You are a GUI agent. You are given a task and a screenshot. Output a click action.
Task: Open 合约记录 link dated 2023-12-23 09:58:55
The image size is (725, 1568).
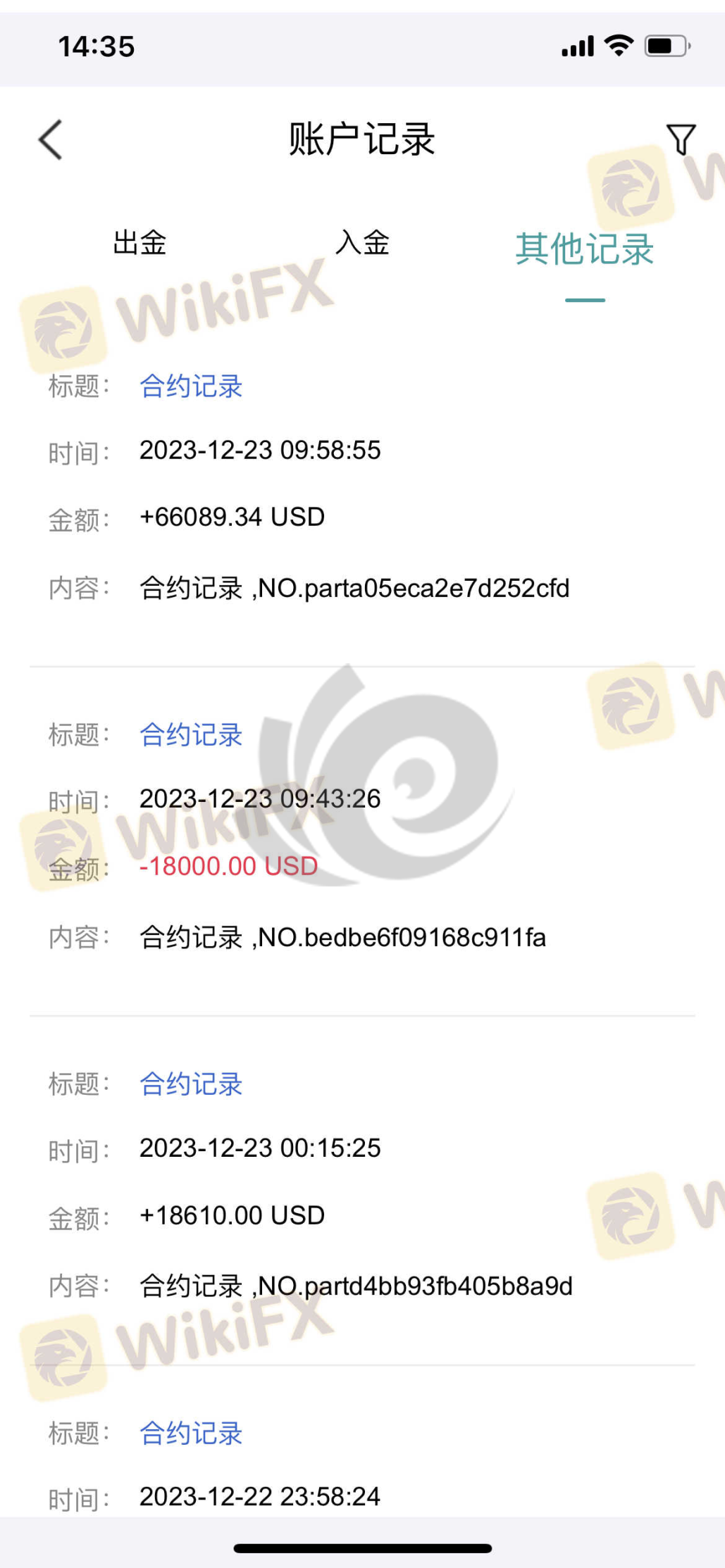191,386
